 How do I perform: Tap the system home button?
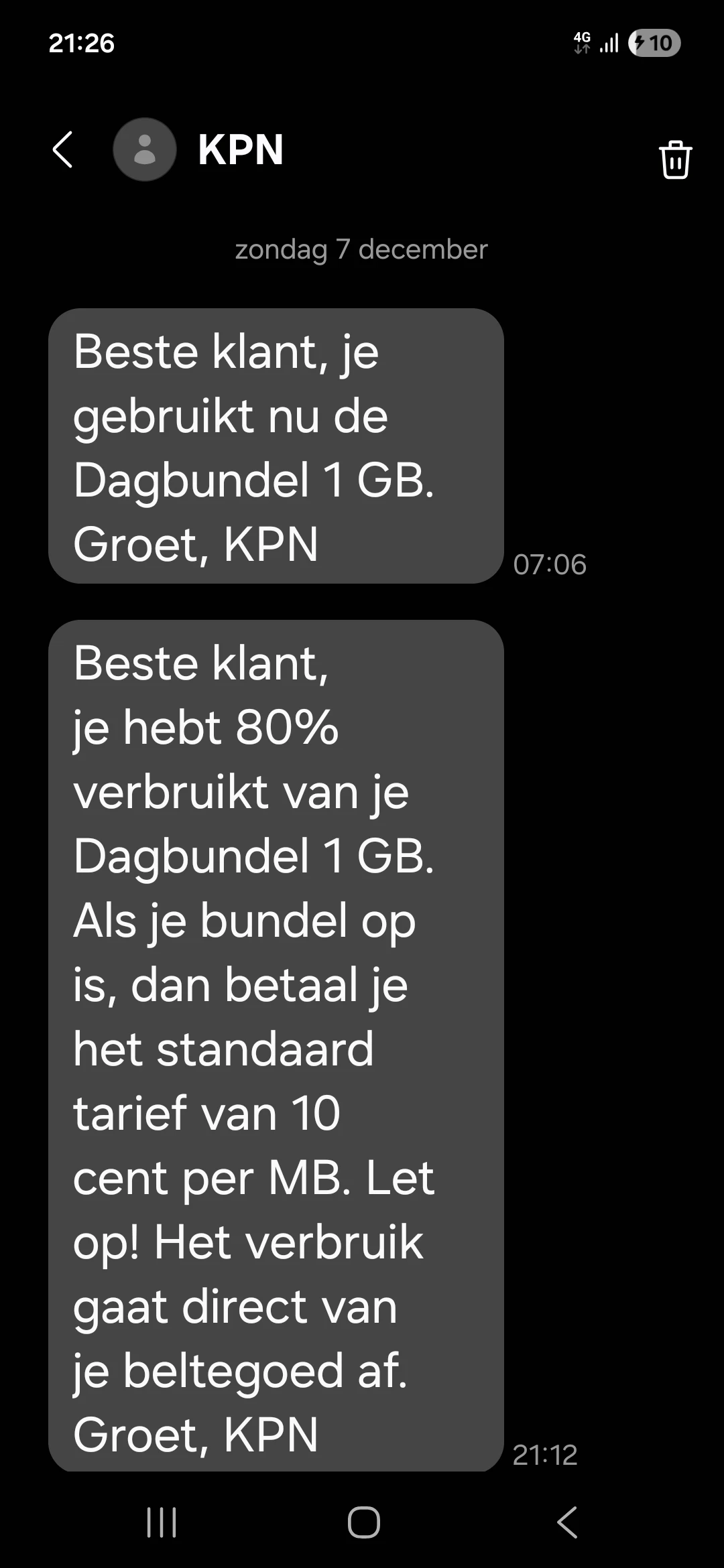click(x=363, y=1522)
